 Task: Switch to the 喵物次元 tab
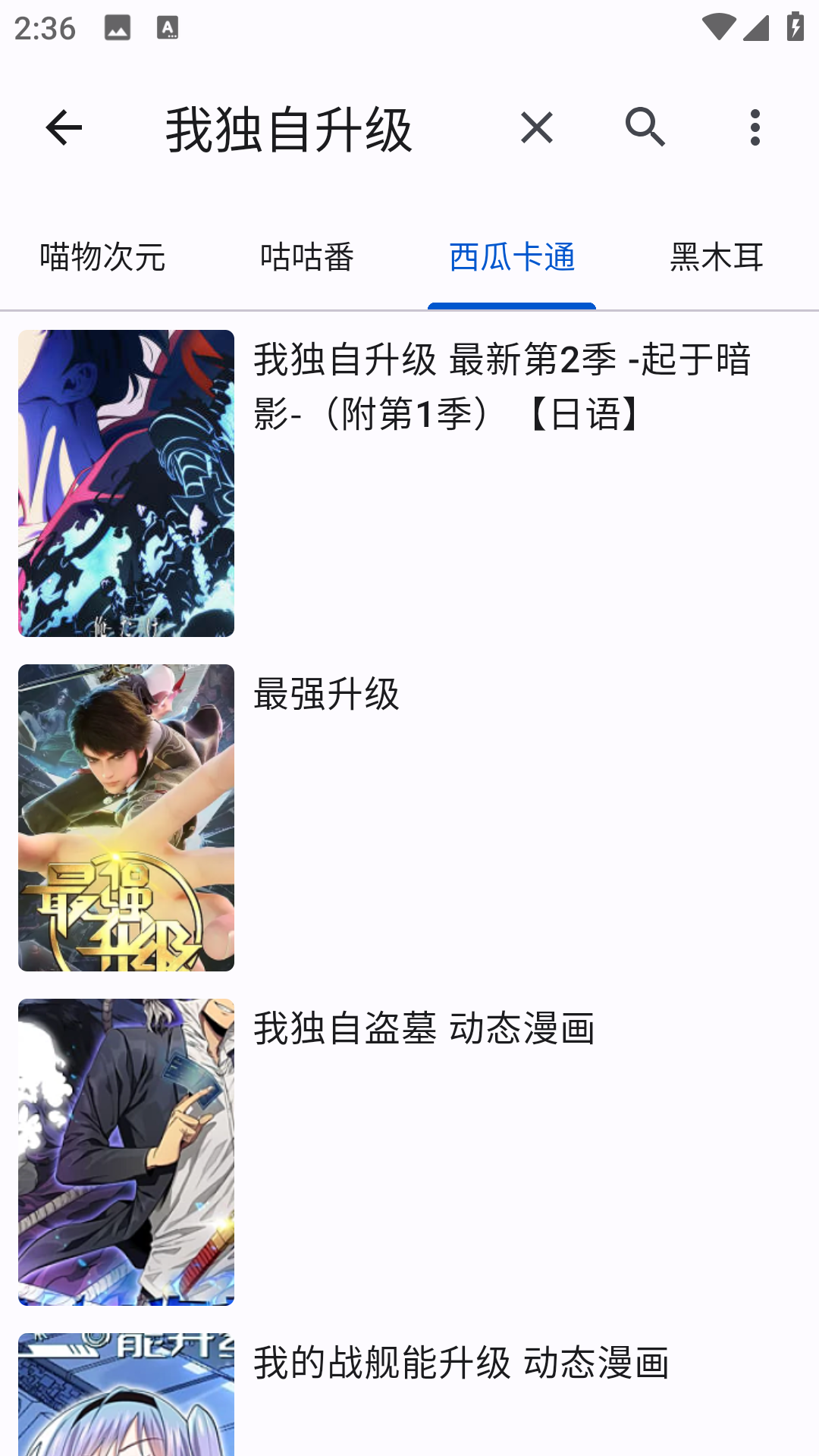(x=102, y=258)
